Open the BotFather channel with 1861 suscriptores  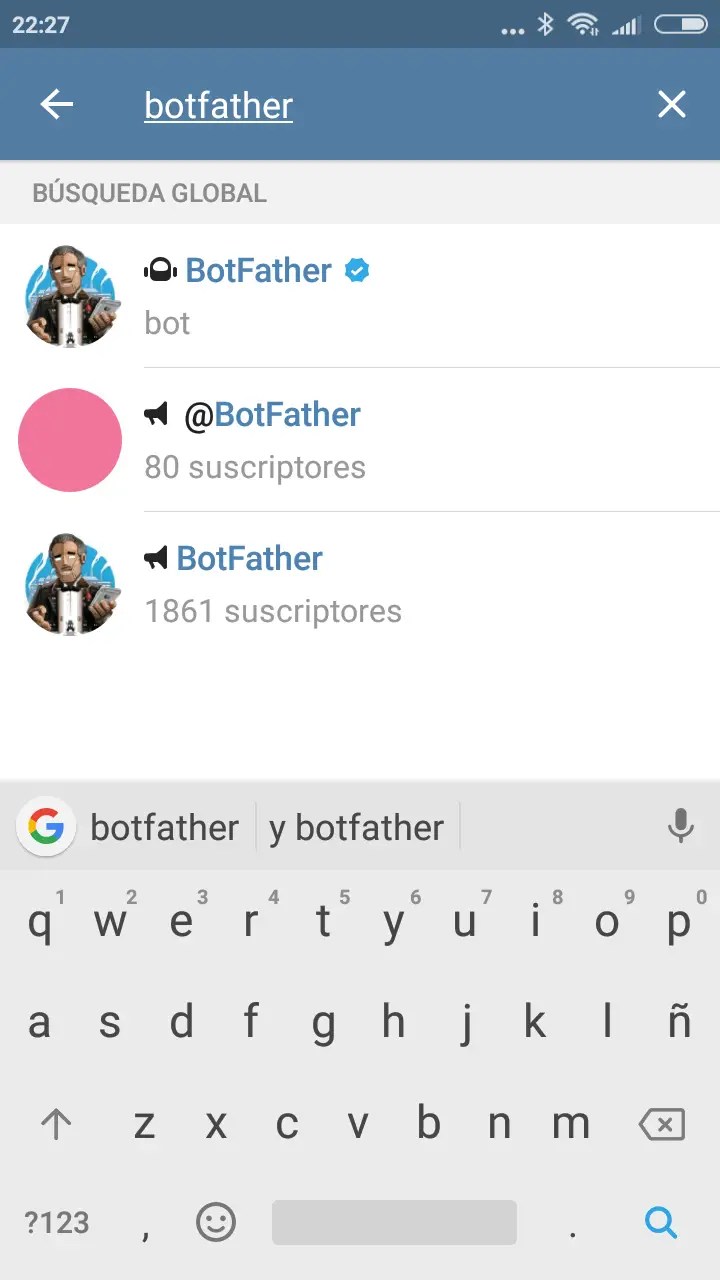[x=400, y=584]
